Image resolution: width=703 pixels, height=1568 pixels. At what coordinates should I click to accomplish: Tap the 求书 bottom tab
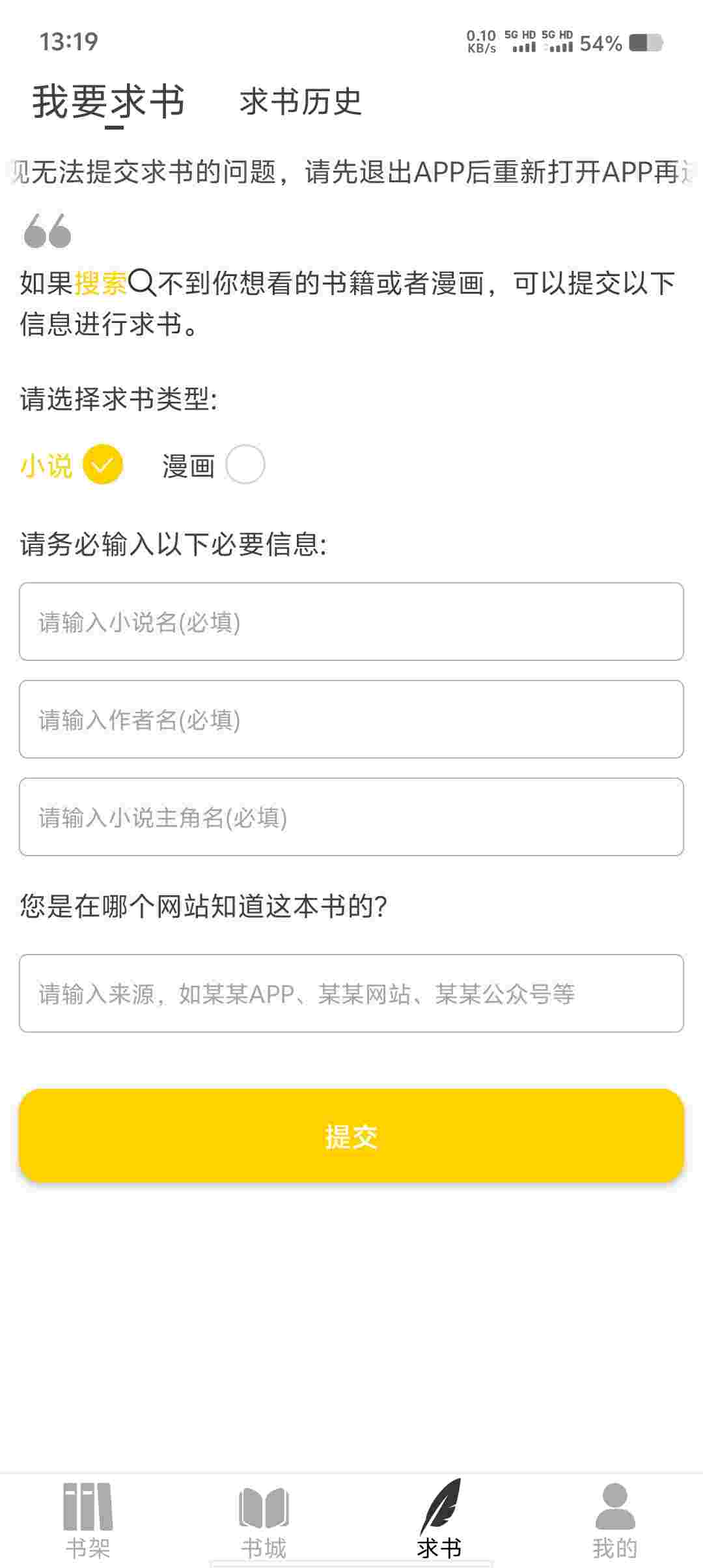(439, 1520)
